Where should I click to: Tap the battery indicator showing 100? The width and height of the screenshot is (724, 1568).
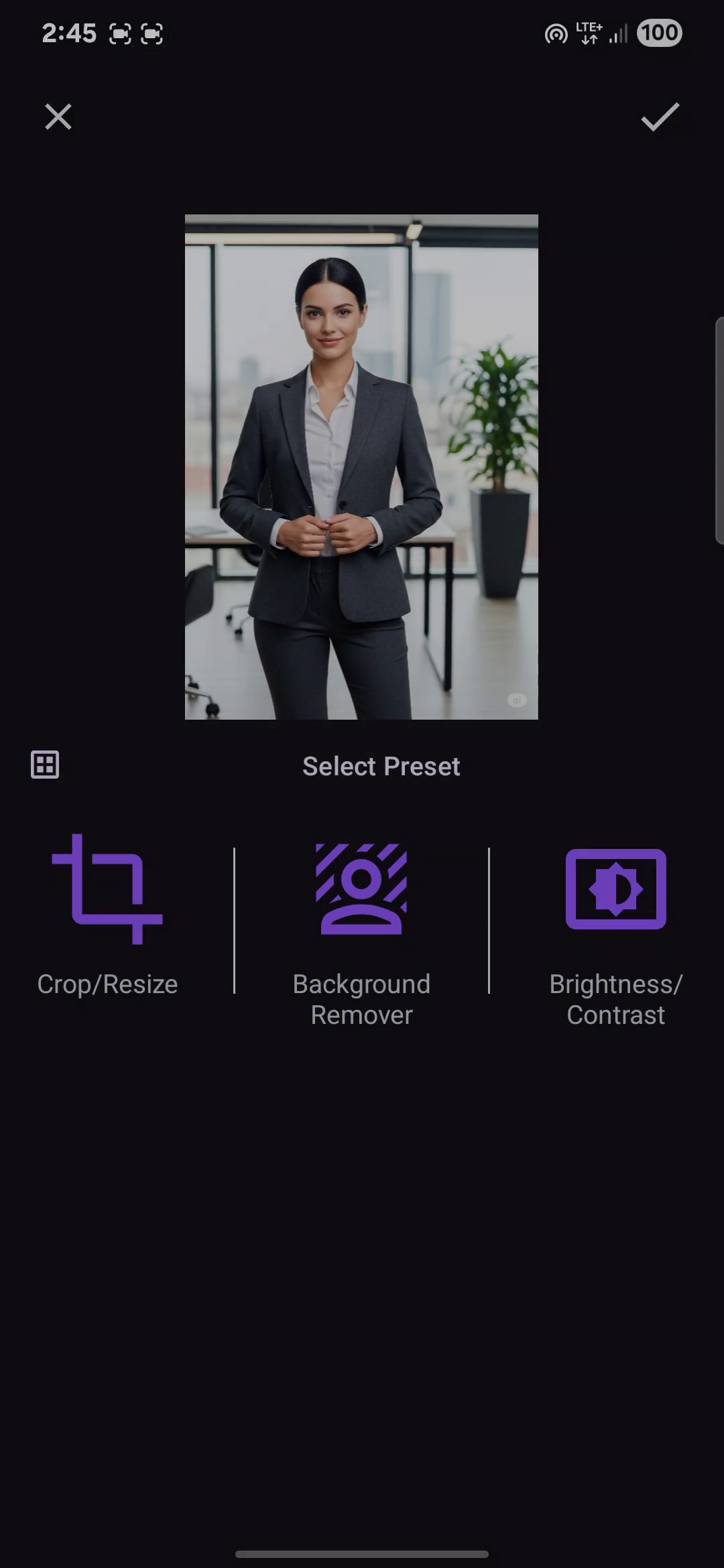point(658,33)
